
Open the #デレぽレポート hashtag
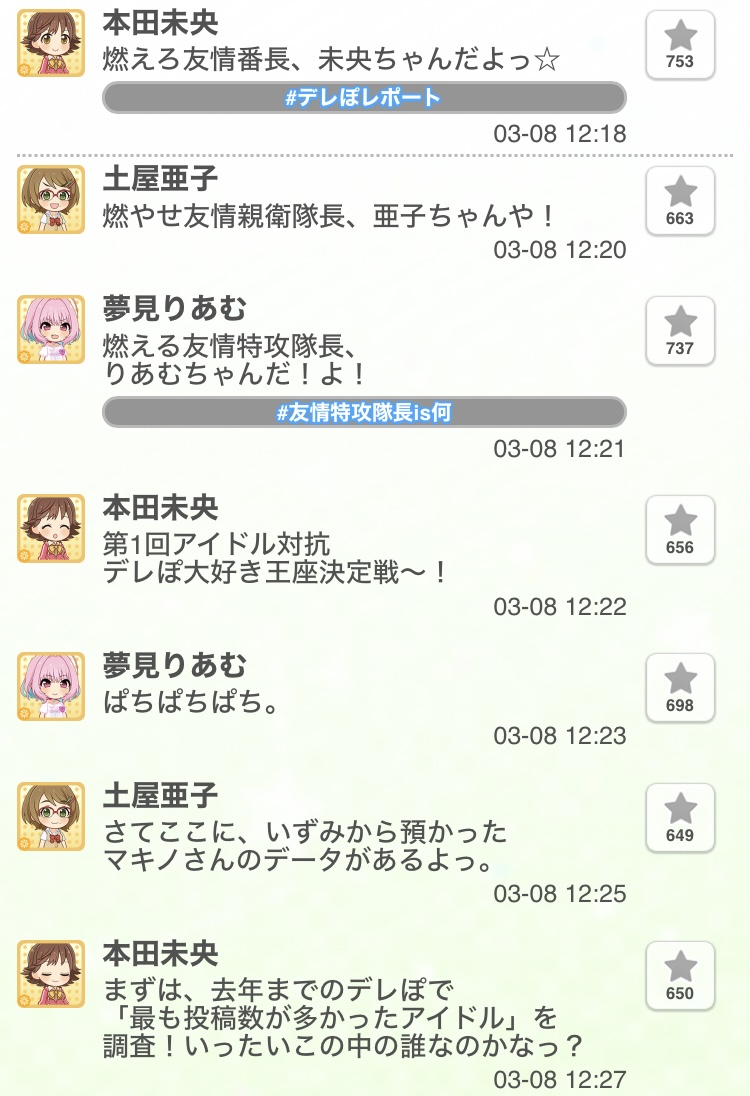364,98
